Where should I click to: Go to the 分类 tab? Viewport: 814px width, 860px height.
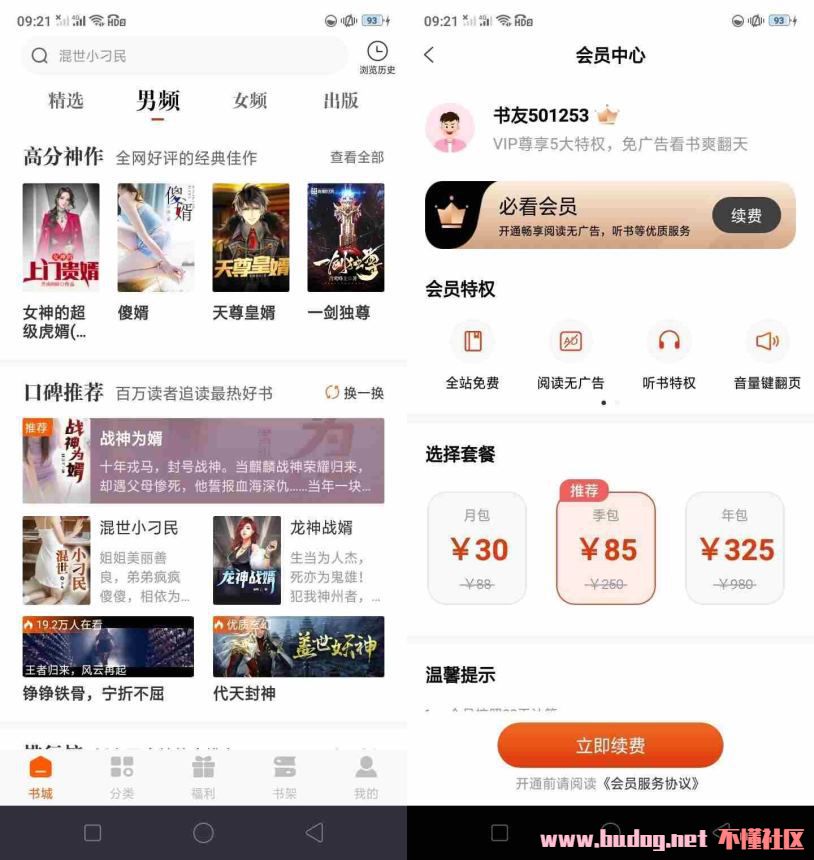[x=122, y=777]
